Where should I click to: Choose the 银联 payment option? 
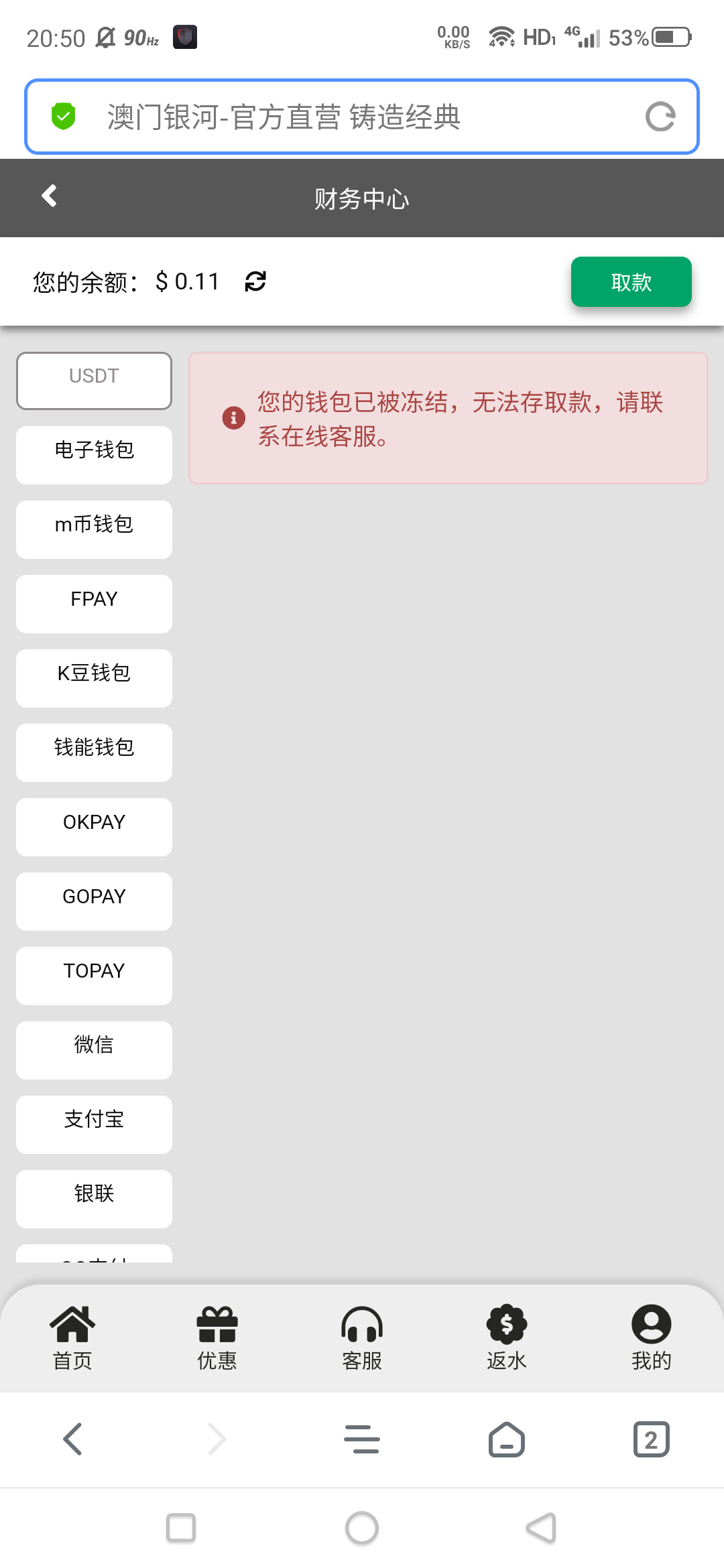(x=94, y=1199)
